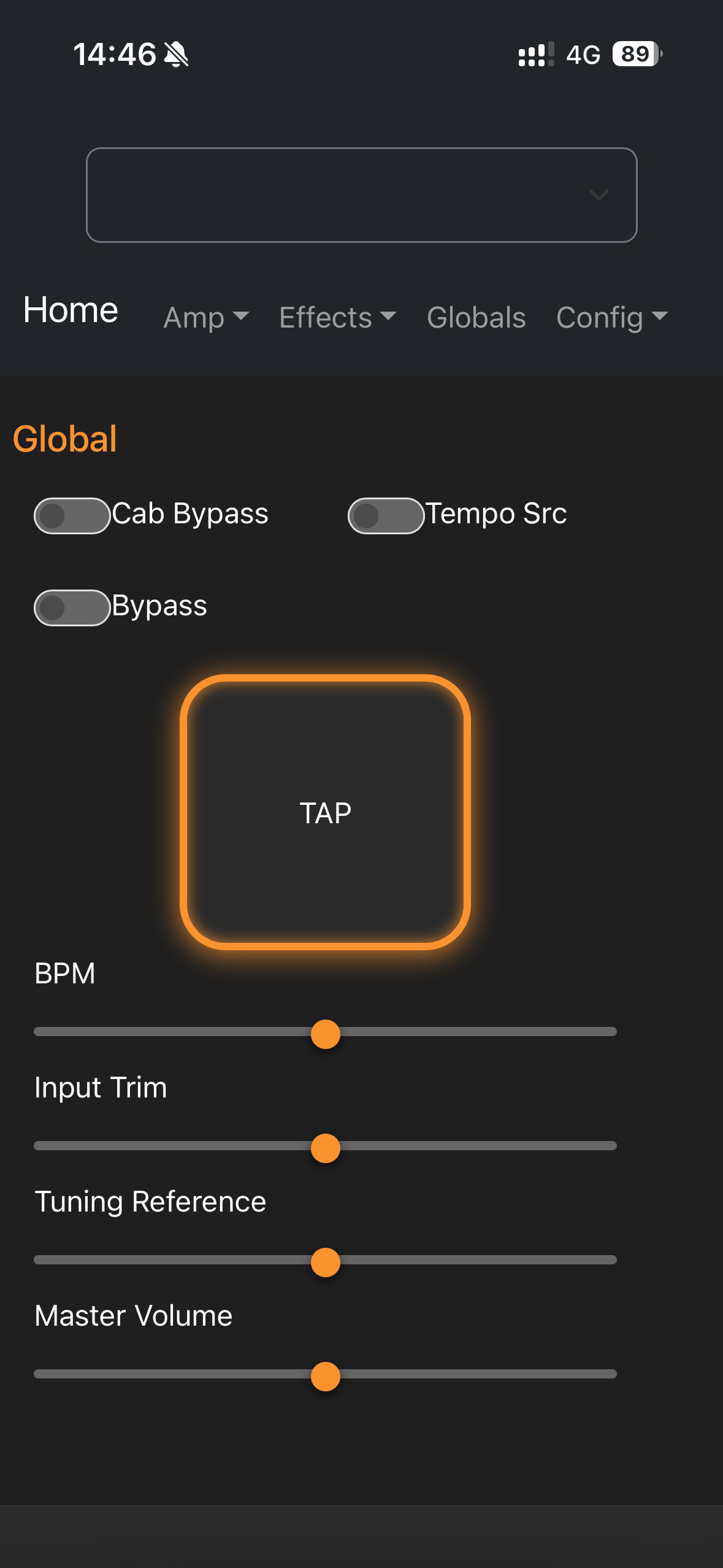Image resolution: width=723 pixels, height=1568 pixels.
Task: Click the chevron inside the preset box
Action: (598, 195)
